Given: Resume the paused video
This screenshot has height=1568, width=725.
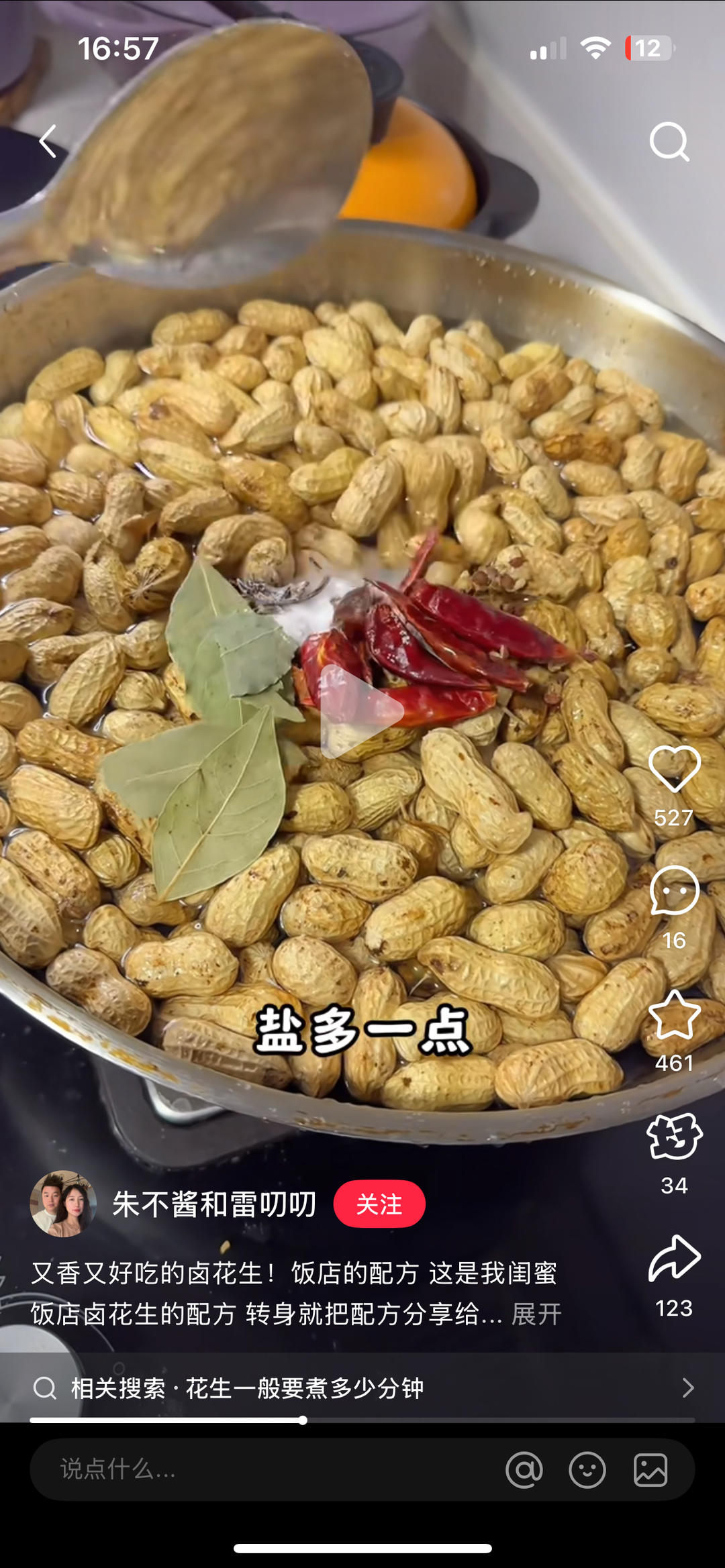Looking at the screenshot, I should 361,711.
